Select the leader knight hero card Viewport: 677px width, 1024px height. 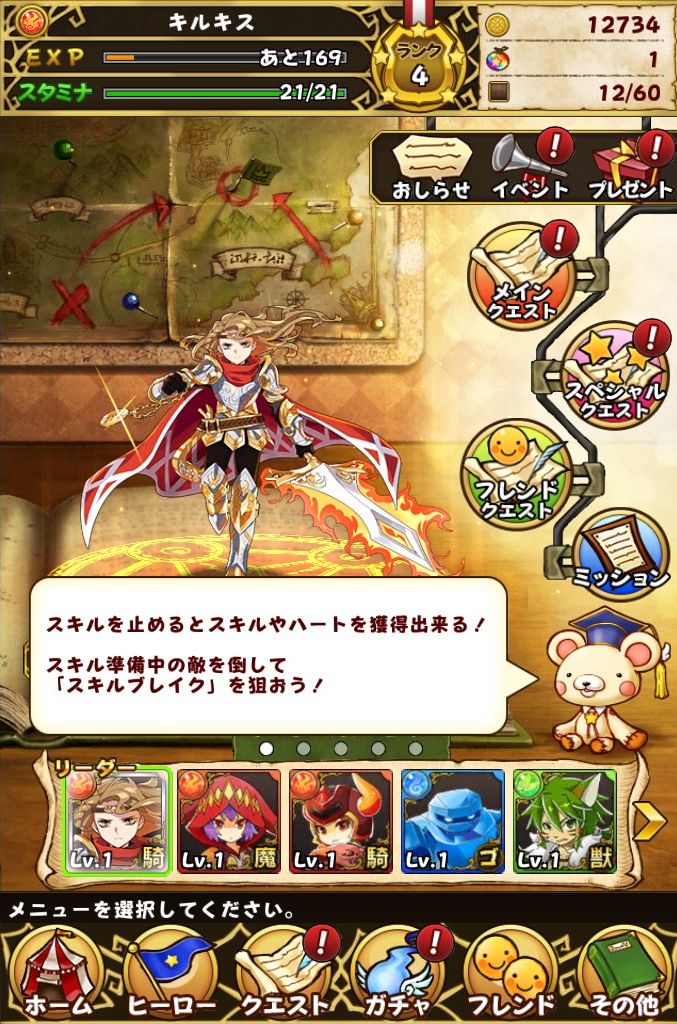(x=118, y=821)
